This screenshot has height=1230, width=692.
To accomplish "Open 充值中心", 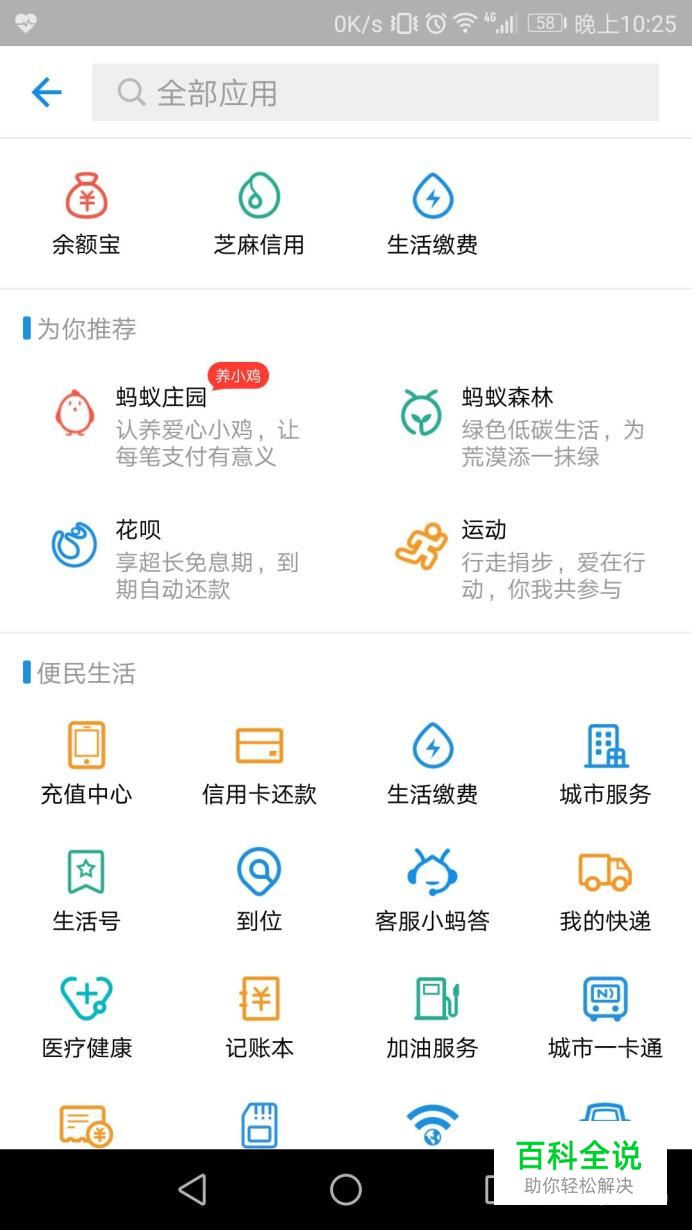I will (86, 764).
